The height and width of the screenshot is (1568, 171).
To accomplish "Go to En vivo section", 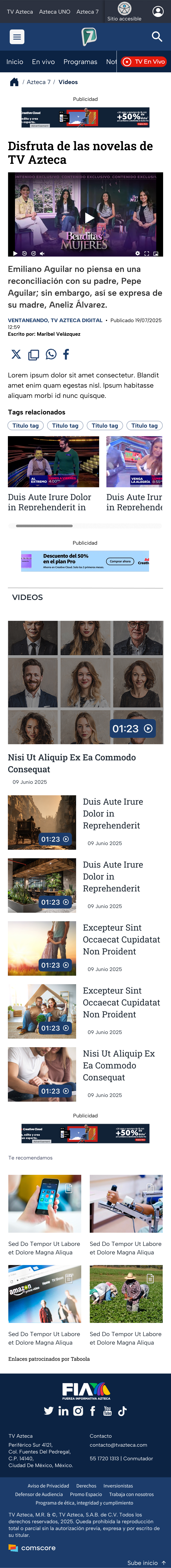I will tap(43, 61).
